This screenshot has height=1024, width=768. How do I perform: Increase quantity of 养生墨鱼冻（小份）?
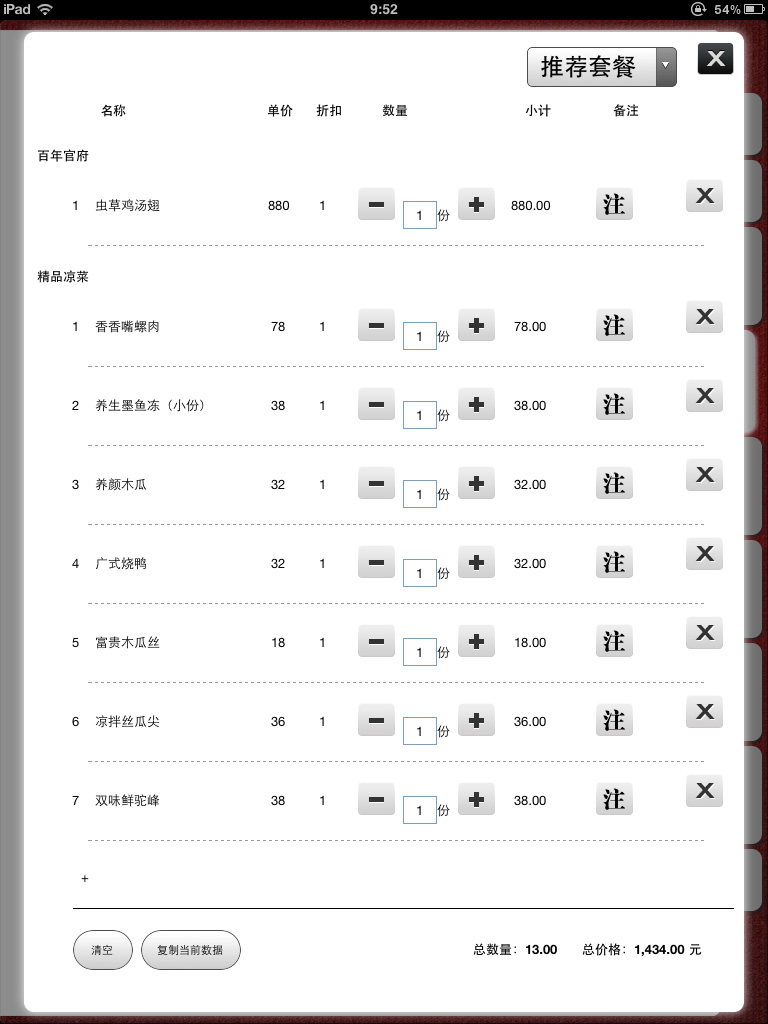pos(476,405)
